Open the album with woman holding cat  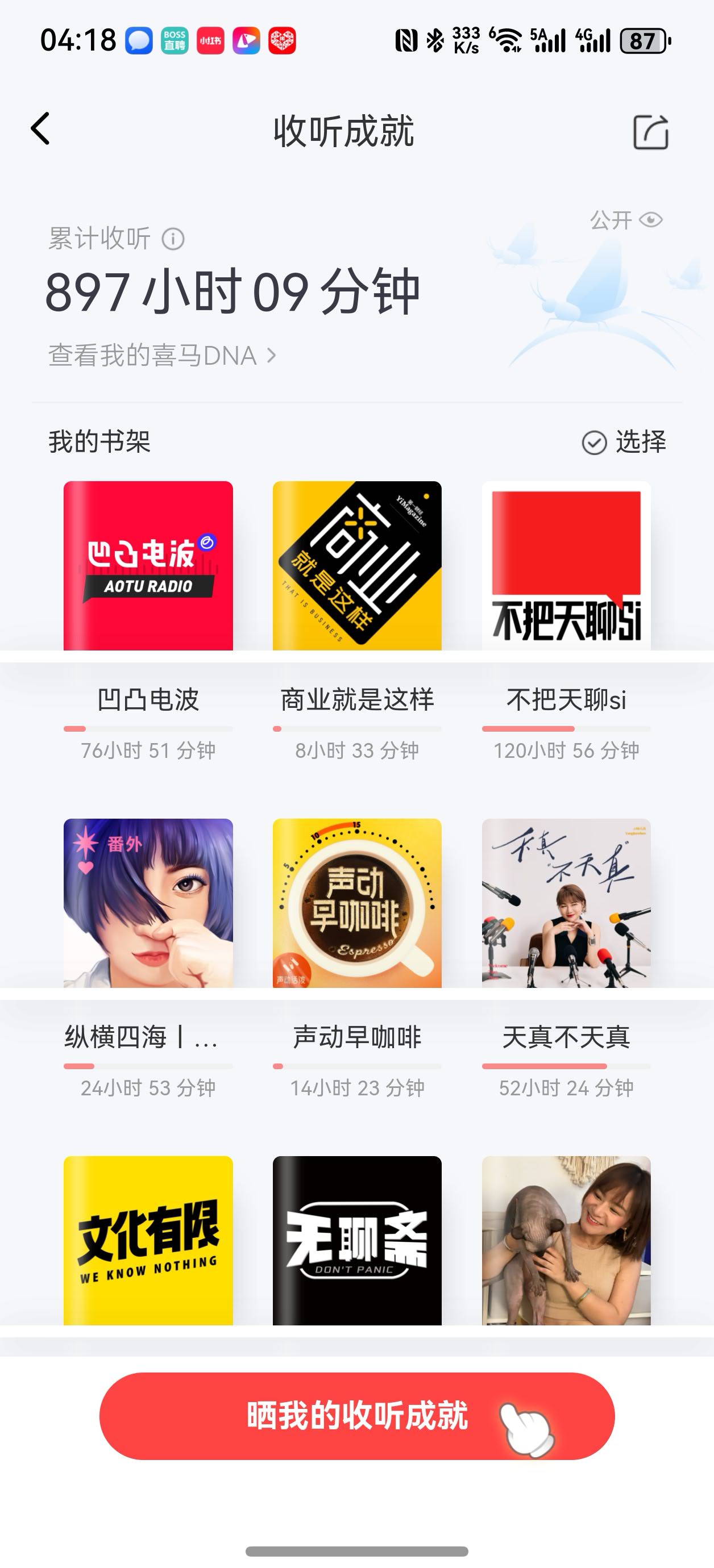coord(566,1241)
